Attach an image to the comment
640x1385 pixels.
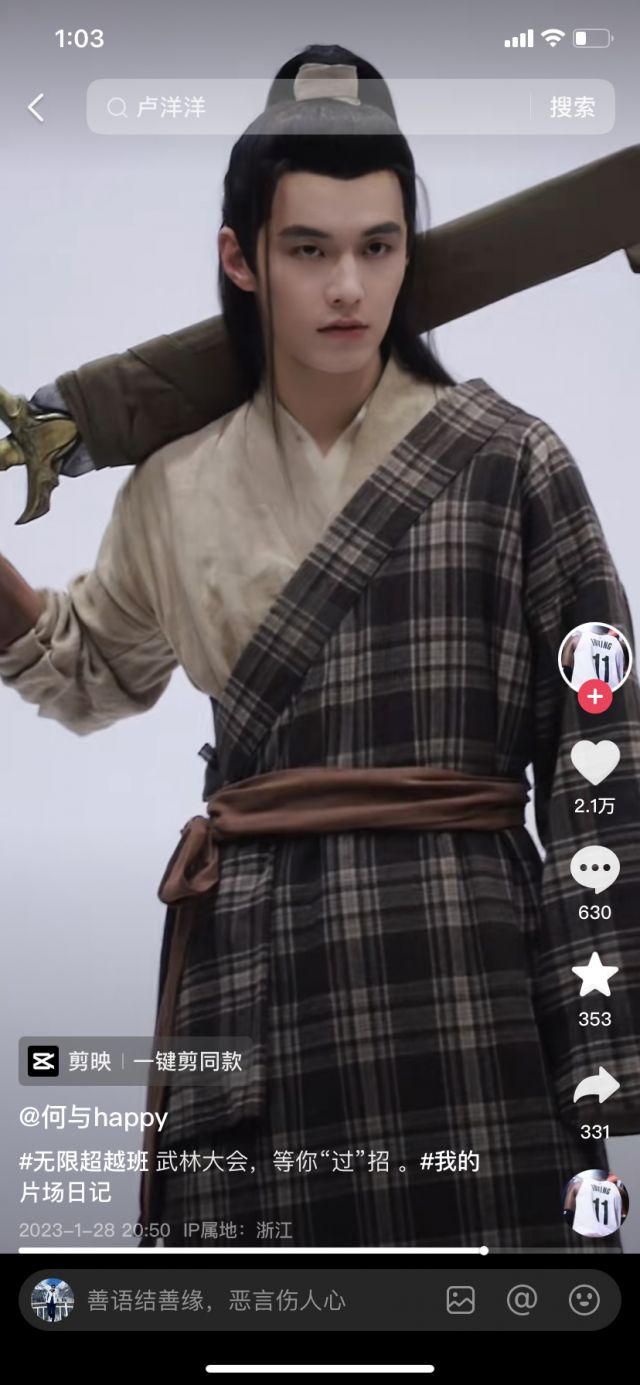(461, 1300)
